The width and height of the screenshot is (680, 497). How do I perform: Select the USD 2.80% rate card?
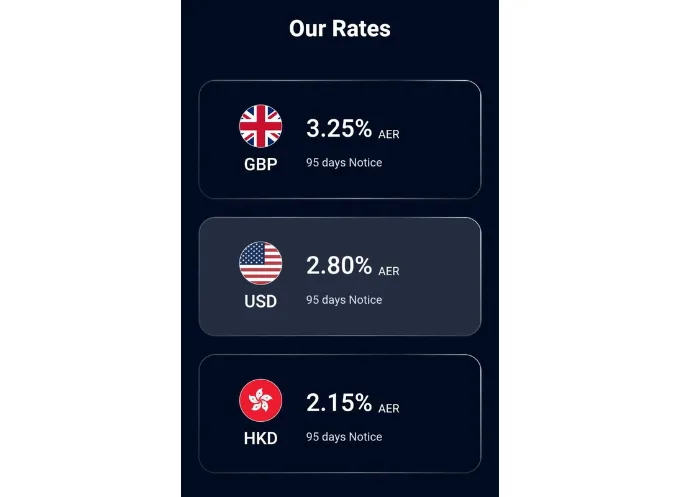pyautogui.click(x=339, y=277)
